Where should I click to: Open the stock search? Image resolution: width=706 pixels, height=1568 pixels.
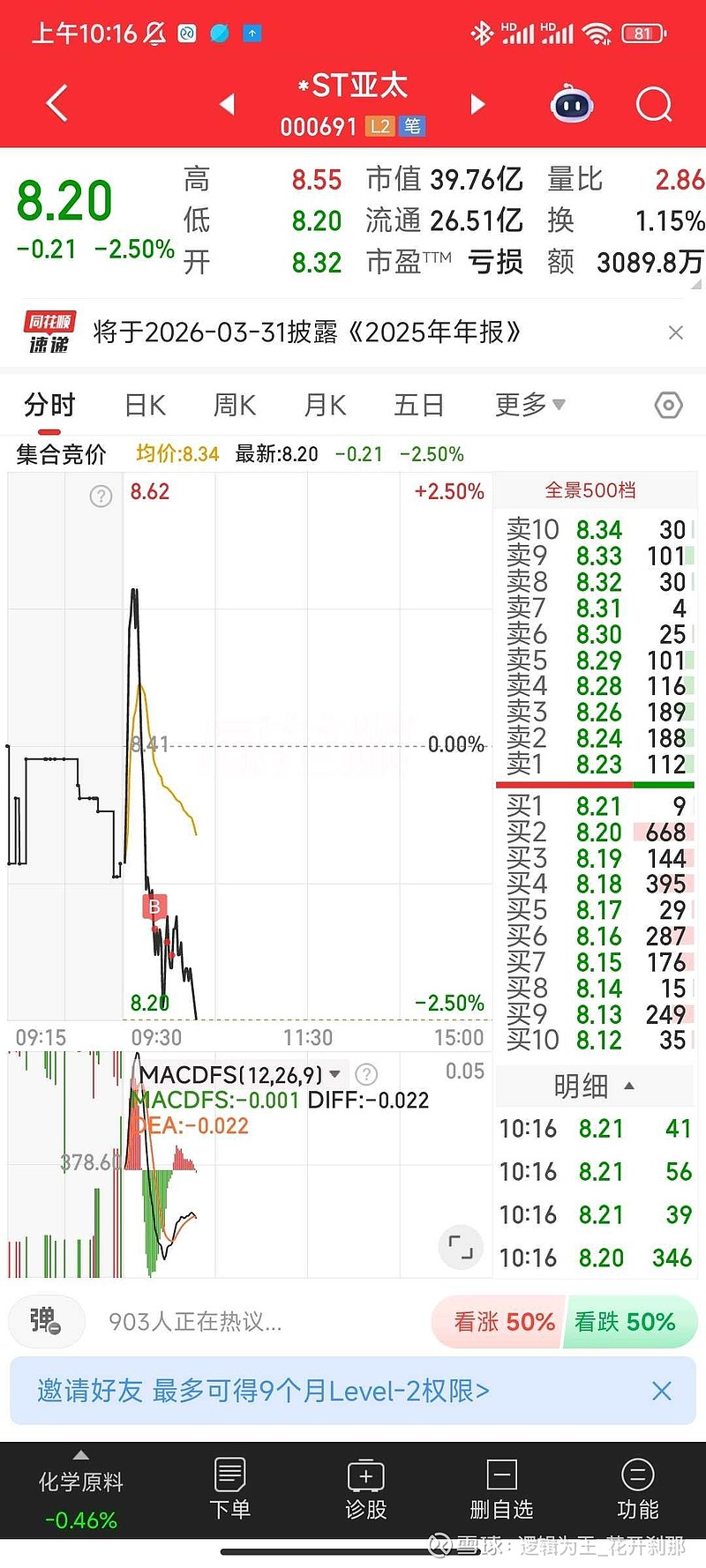tap(653, 104)
